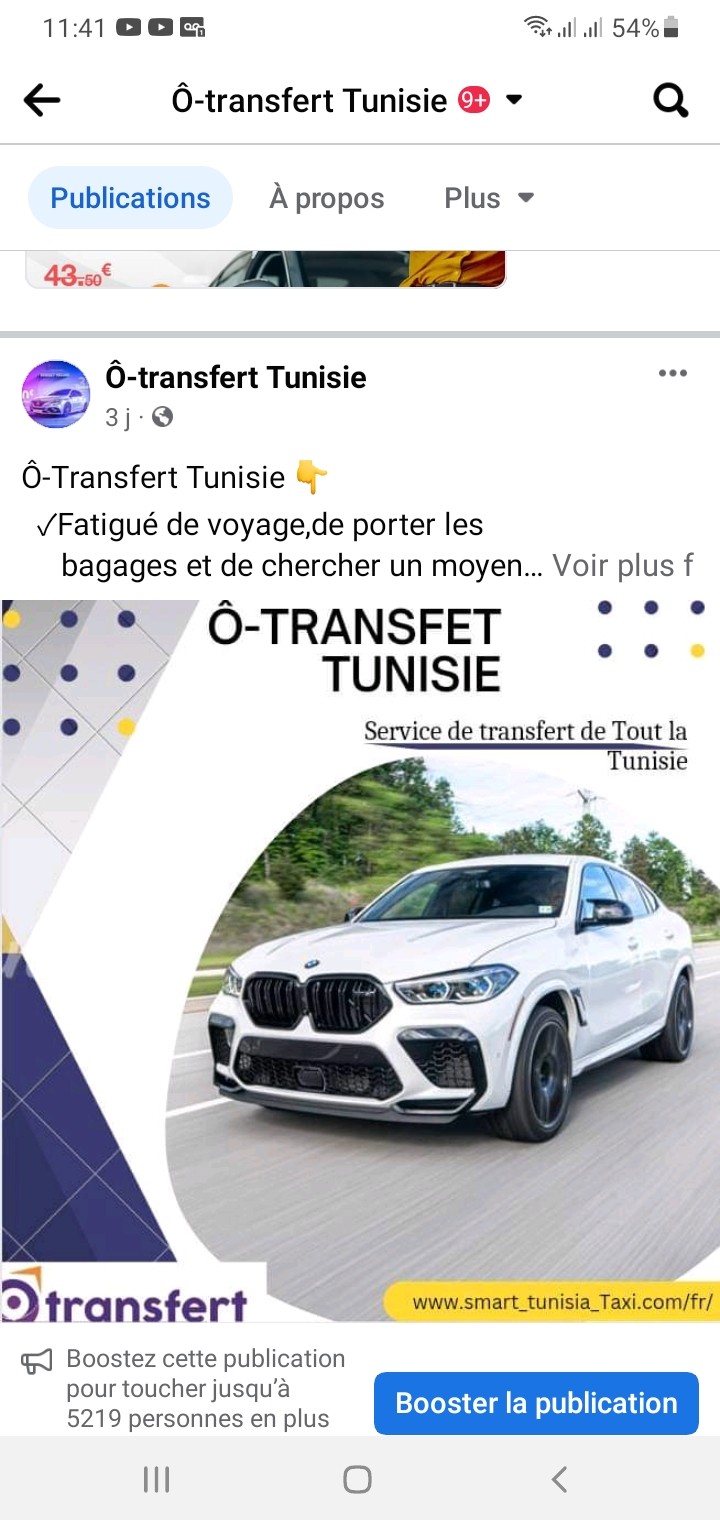The width and height of the screenshot is (720, 1520).
Task: Switch to the Publications tab
Action: pos(130,198)
